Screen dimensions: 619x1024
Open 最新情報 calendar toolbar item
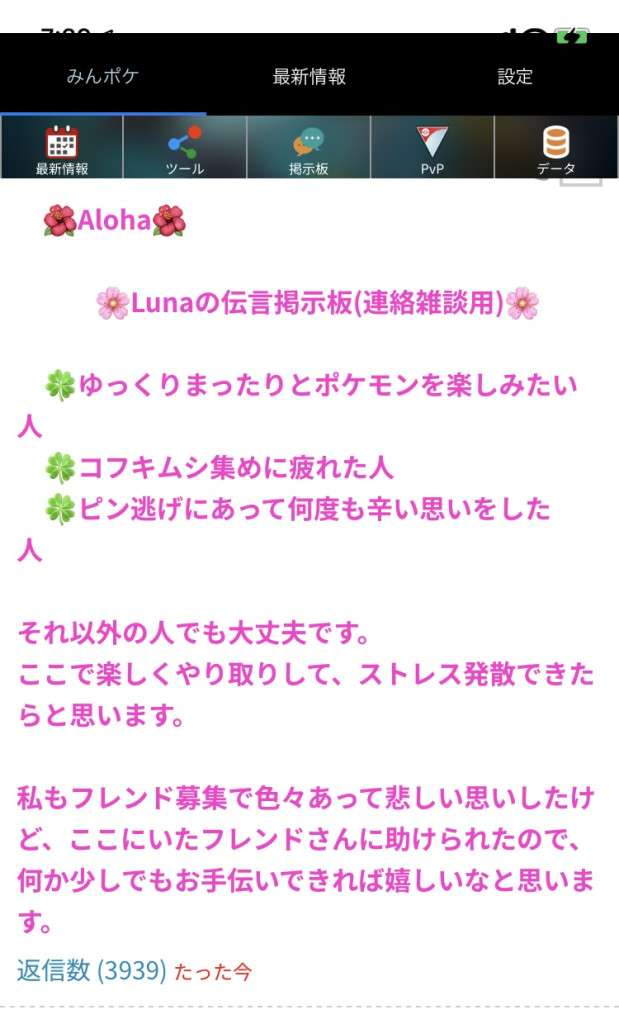(x=62, y=148)
